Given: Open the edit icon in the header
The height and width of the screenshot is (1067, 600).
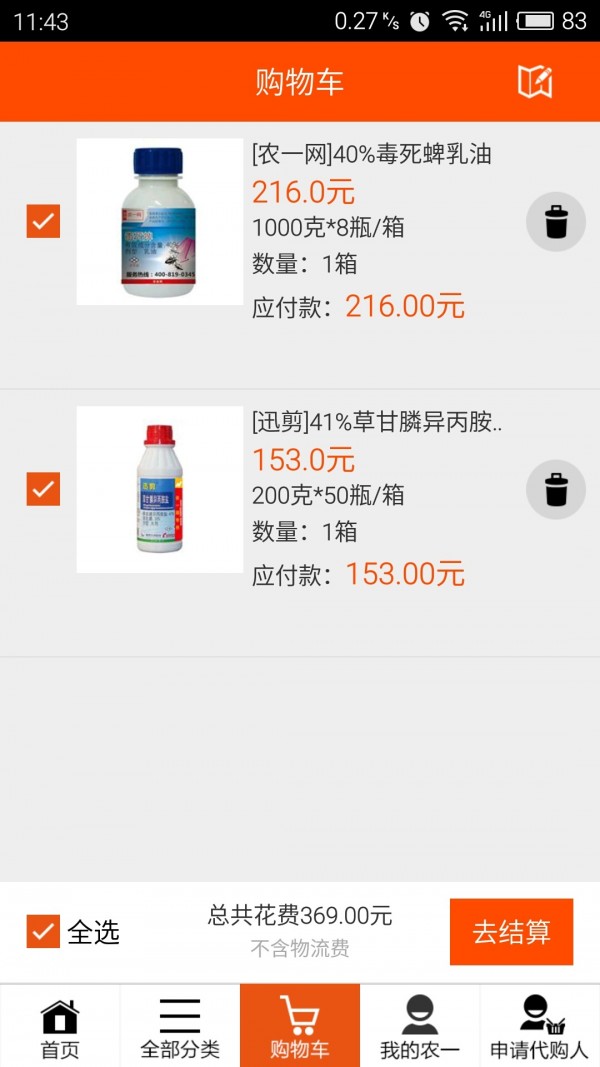Looking at the screenshot, I should (x=535, y=82).
